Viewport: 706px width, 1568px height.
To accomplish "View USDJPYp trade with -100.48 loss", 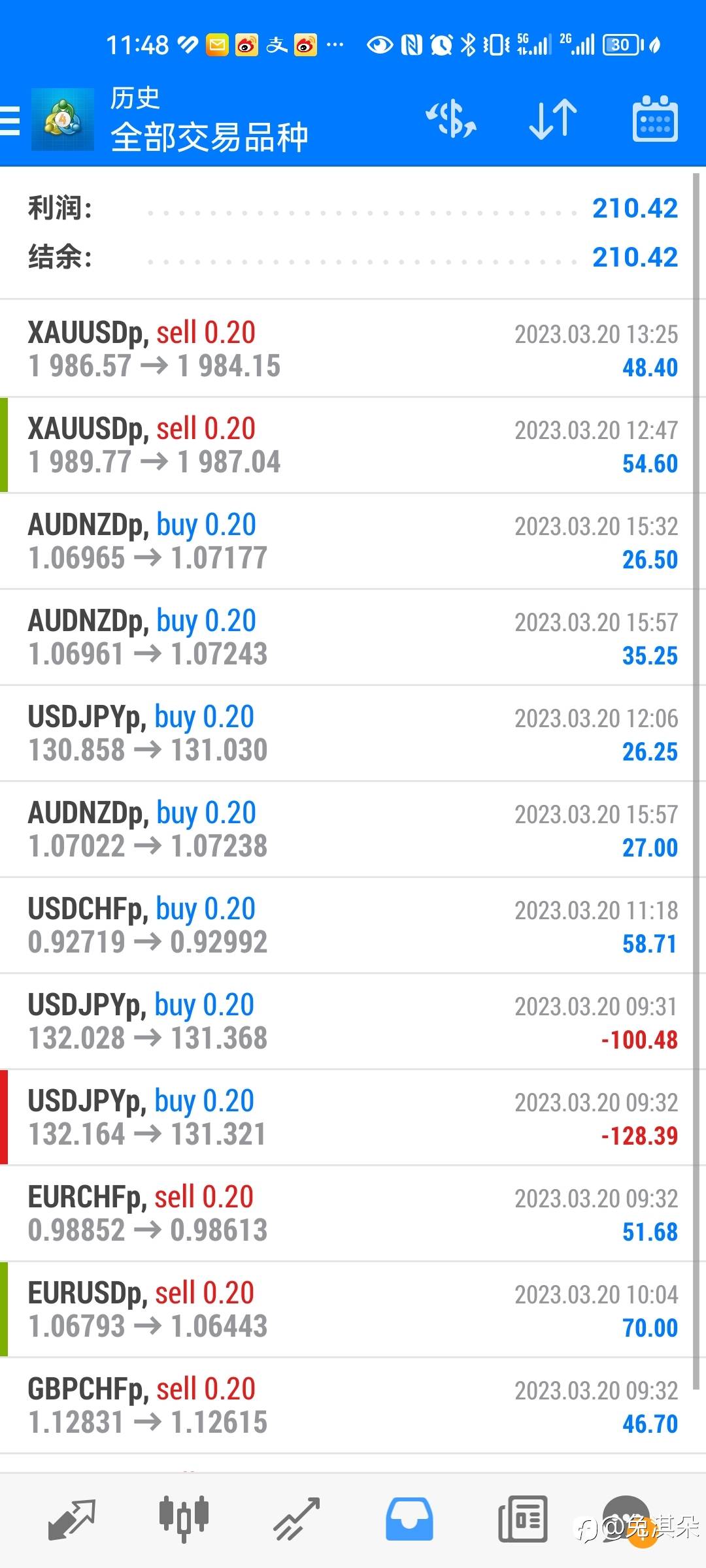I will (353, 1021).
